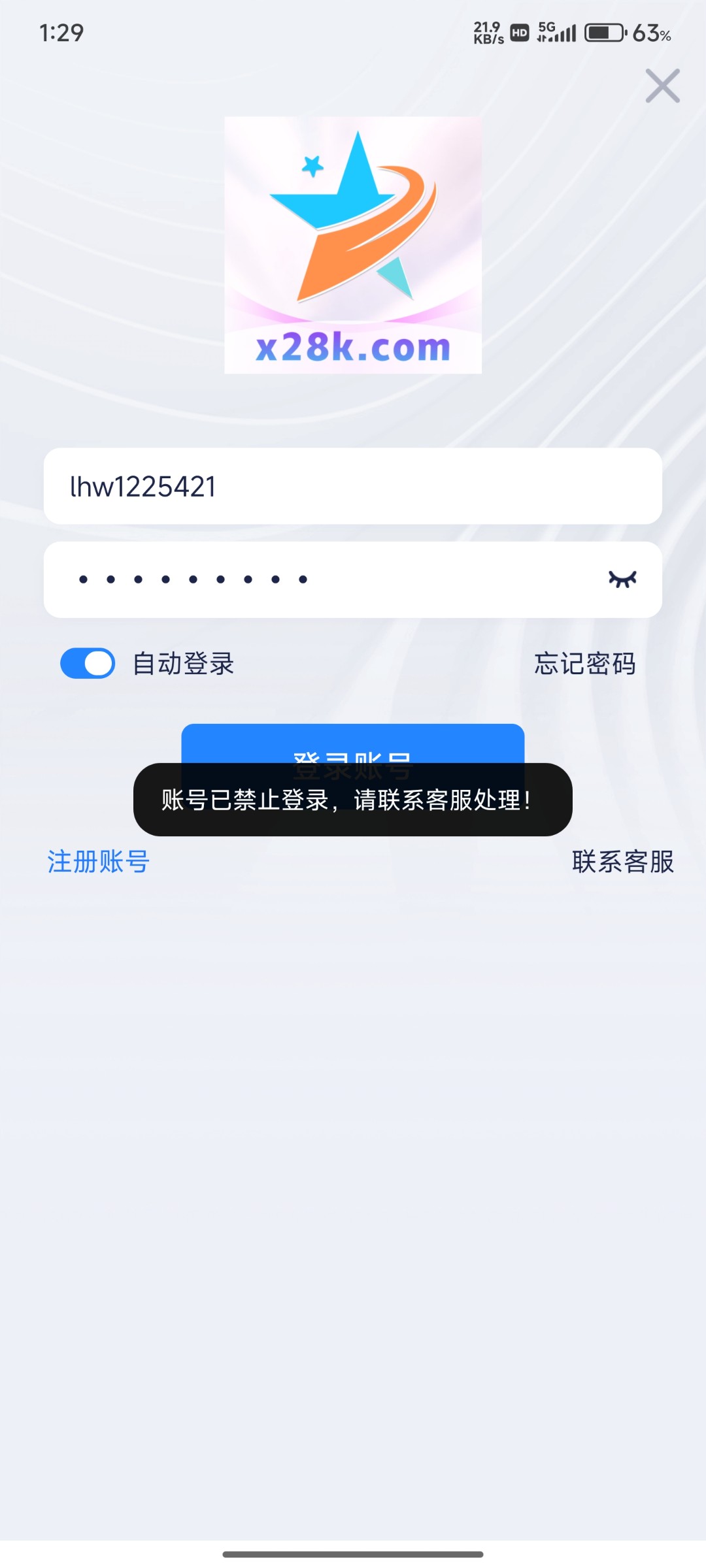Disable the 自动登录 switch

click(x=88, y=663)
